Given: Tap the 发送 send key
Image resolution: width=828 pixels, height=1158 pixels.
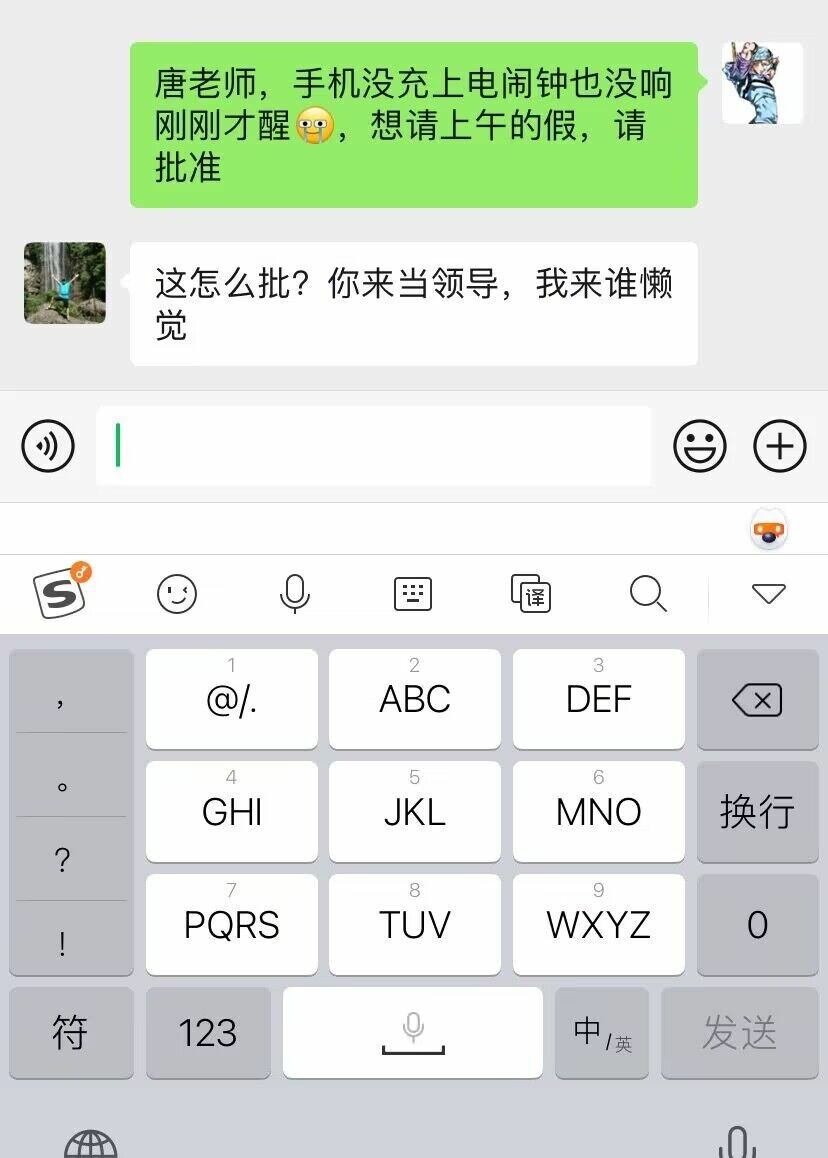Looking at the screenshot, I should (739, 1033).
